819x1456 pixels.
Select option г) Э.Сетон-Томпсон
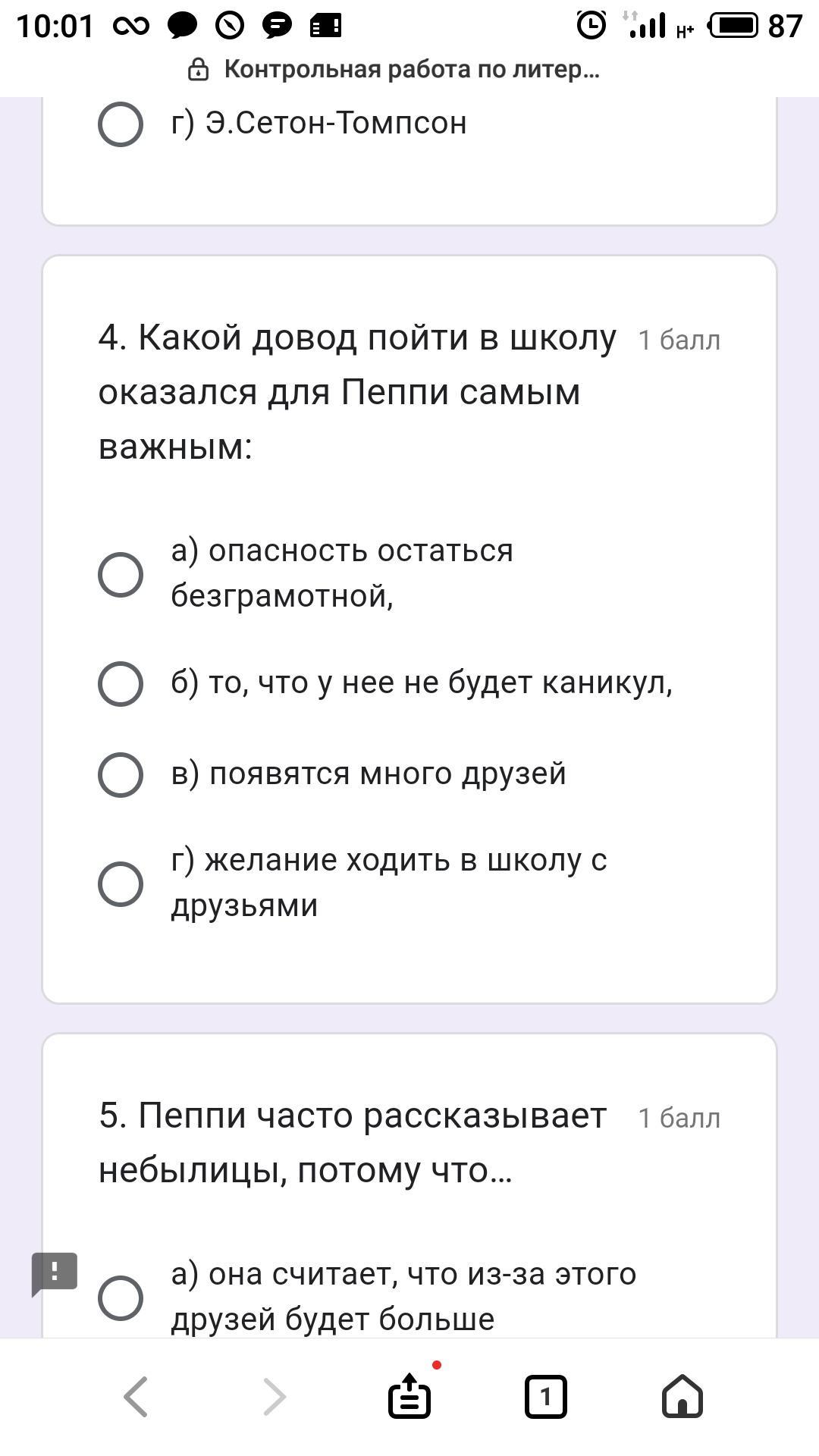tap(121, 124)
